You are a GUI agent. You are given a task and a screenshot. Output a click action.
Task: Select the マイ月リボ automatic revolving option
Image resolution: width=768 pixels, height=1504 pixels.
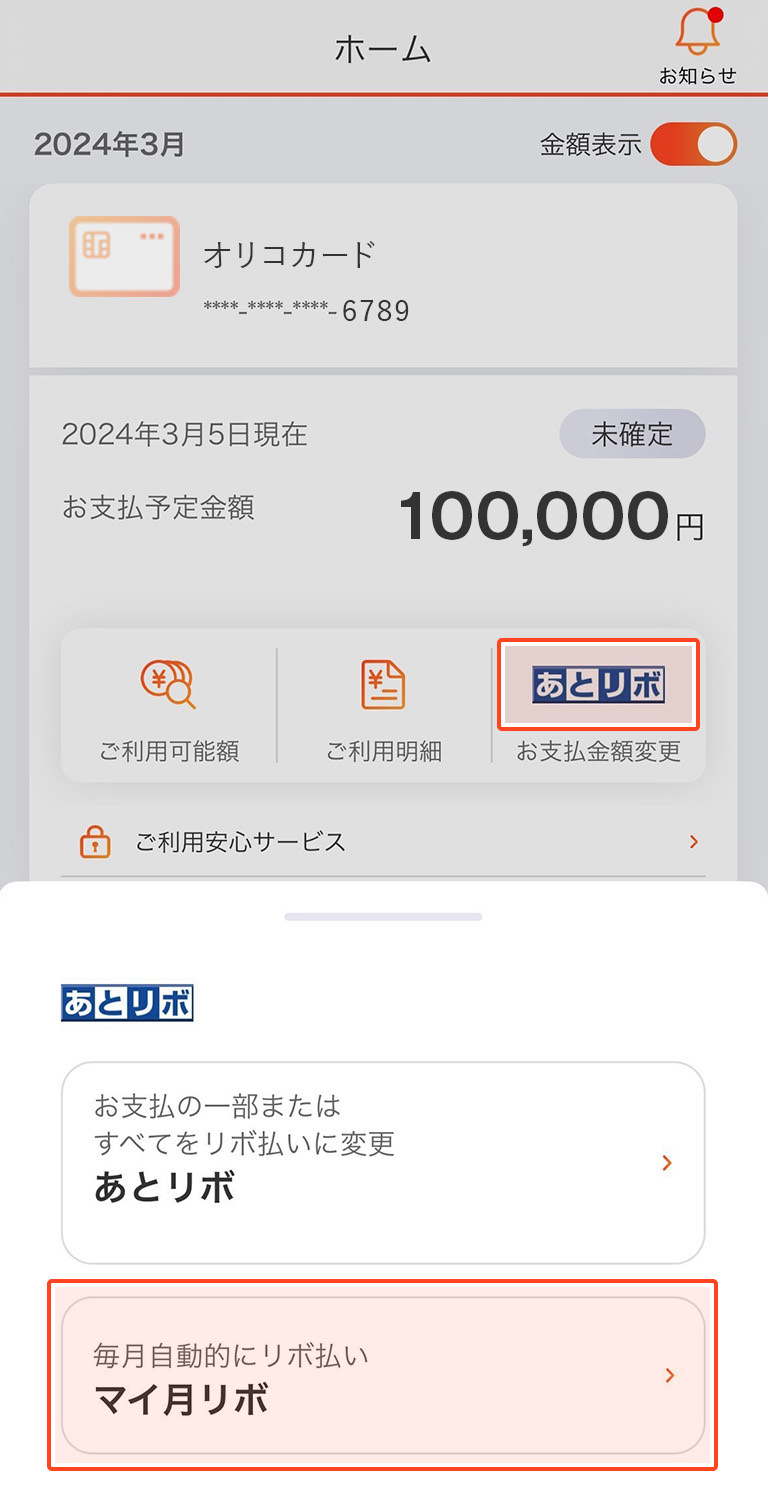point(383,1375)
